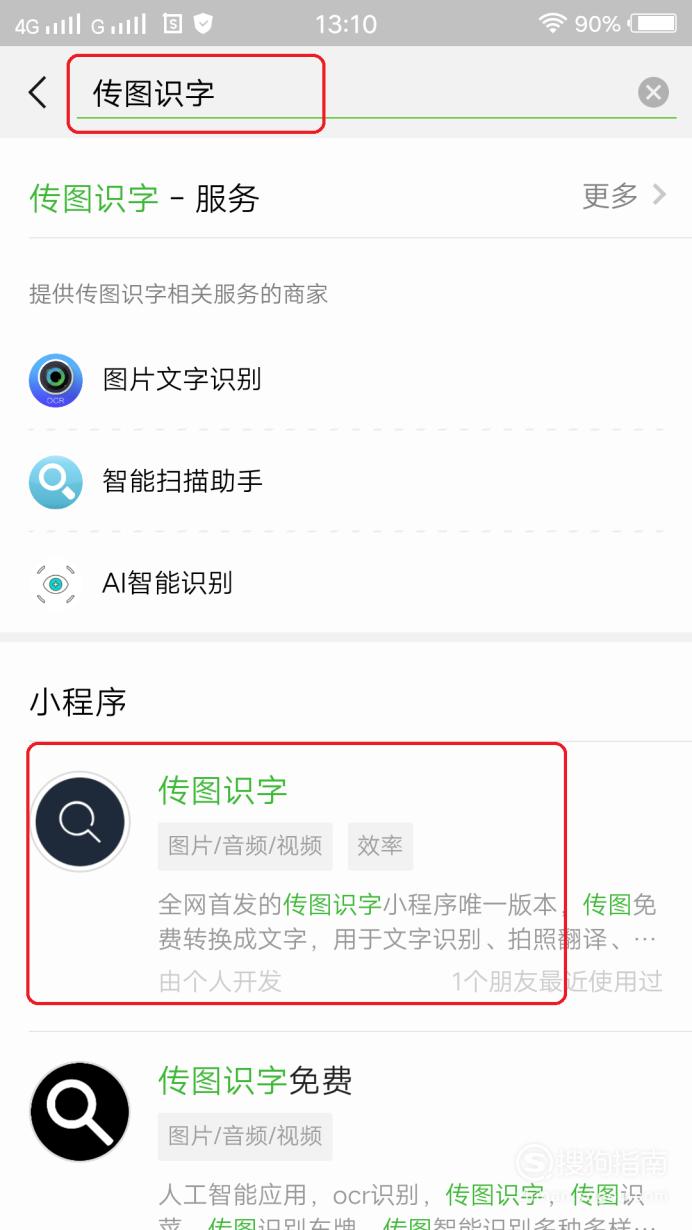The height and width of the screenshot is (1230, 692).
Task: Open the 智能扫描助手 service
Action: pyautogui.click(x=346, y=481)
